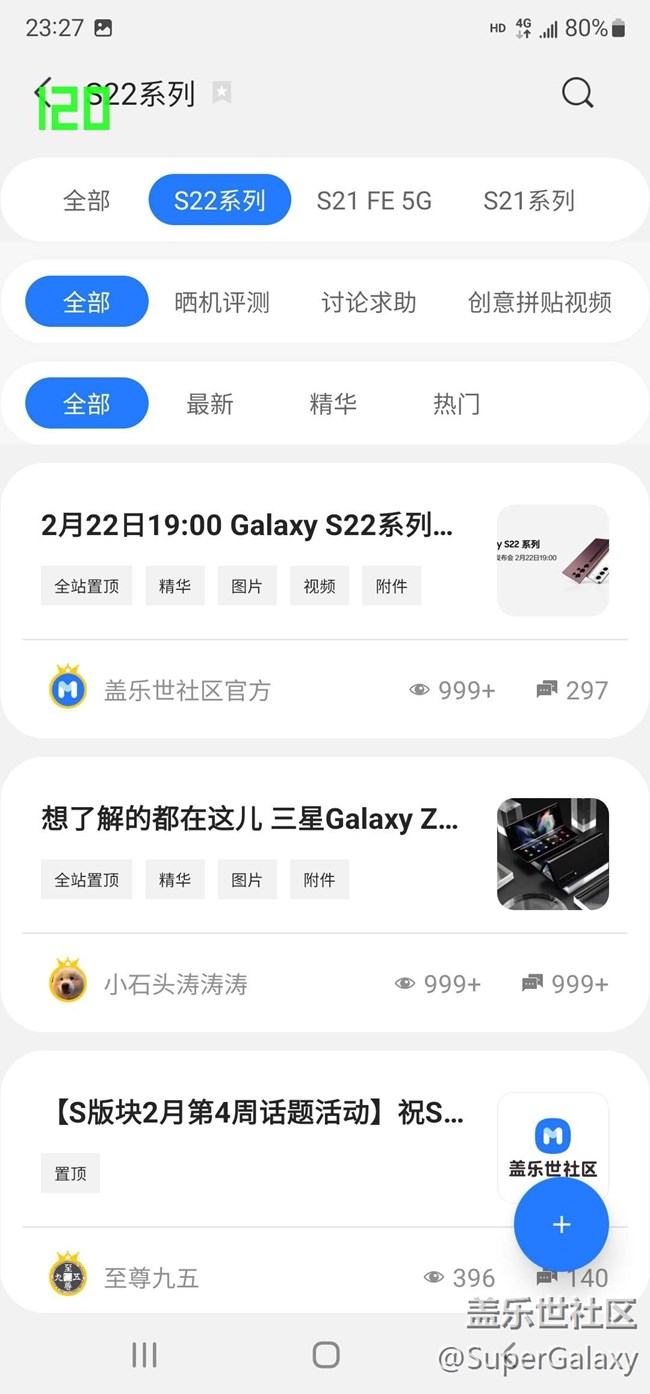Sort posts by 最新

210,404
